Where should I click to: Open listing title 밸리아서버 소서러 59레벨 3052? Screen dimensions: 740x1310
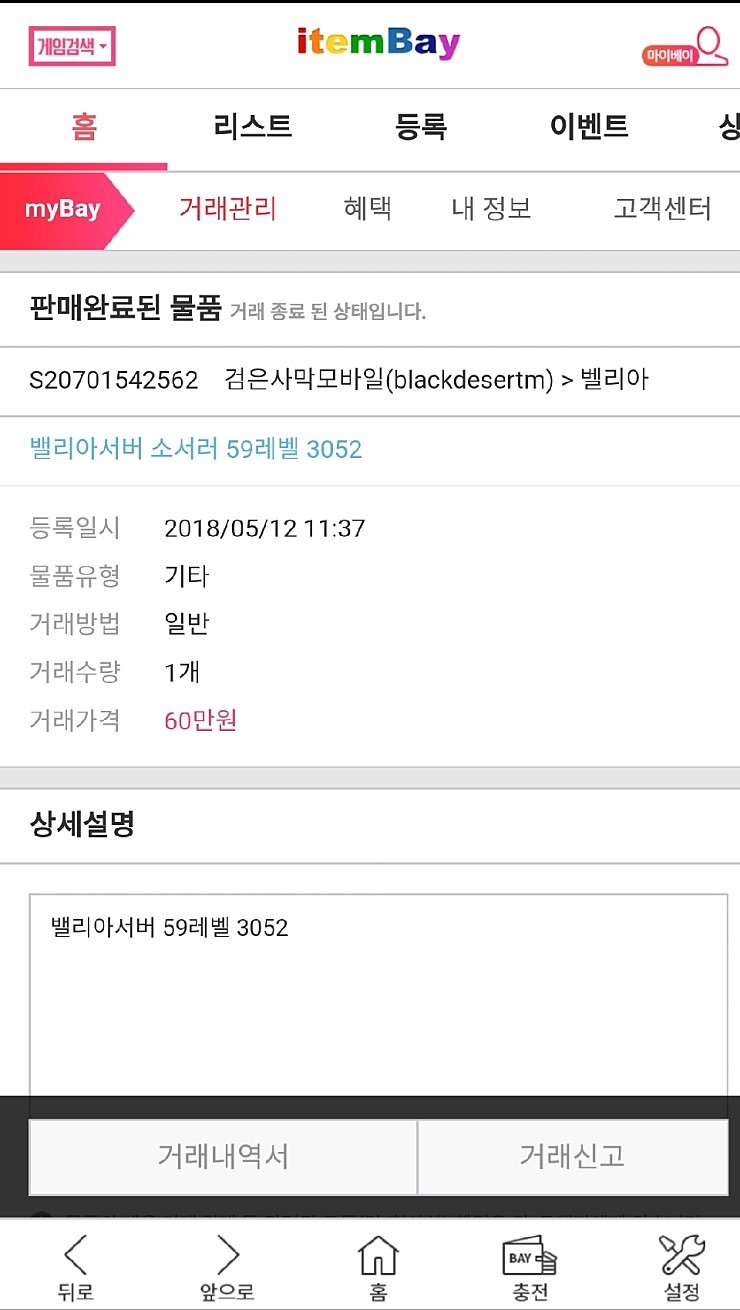pyautogui.click(x=196, y=449)
